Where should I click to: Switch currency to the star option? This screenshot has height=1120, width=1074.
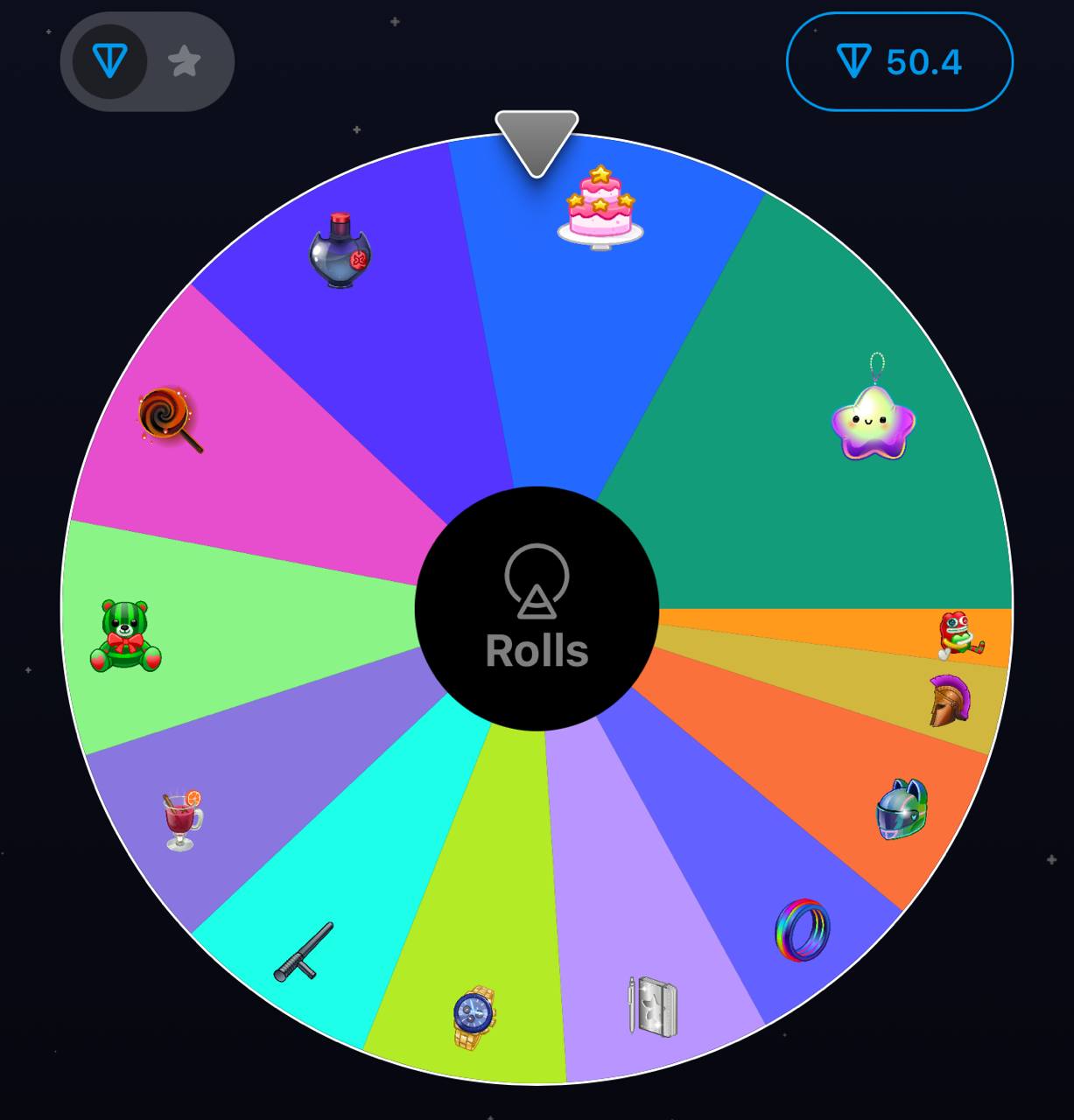click(x=185, y=62)
